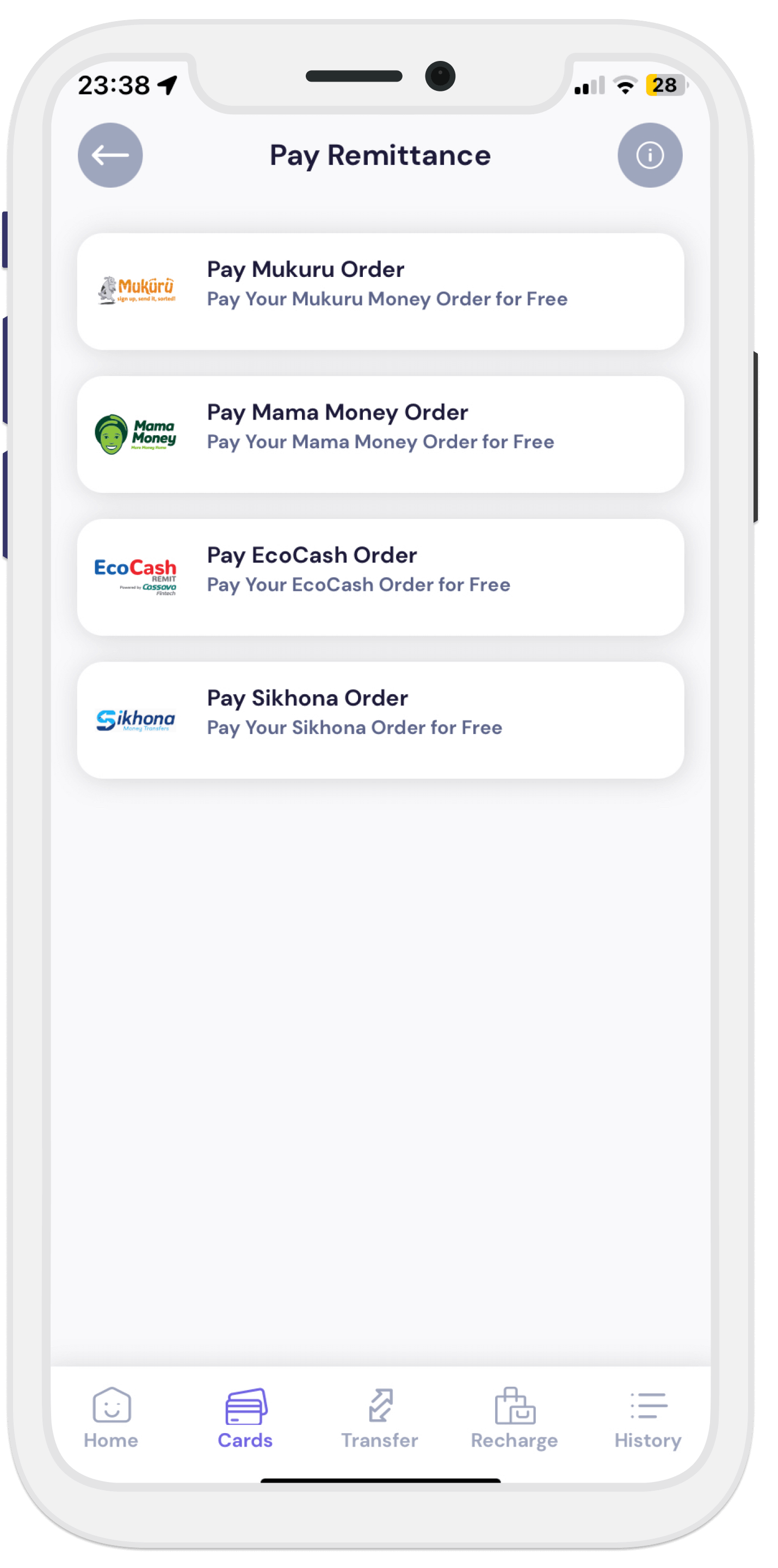
Task: Go back using the arrow button
Action: click(x=110, y=155)
